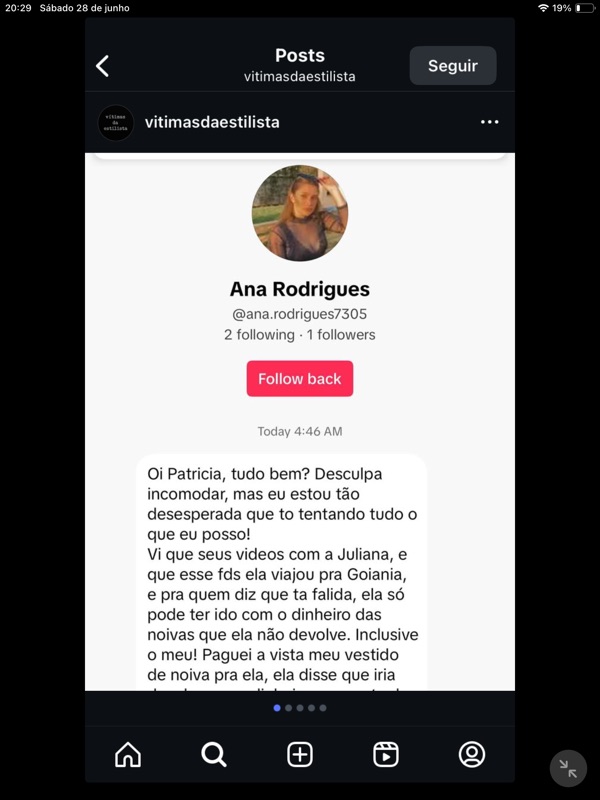Open the carousel post image
The width and height of the screenshot is (600, 800).
pos(300,420)
